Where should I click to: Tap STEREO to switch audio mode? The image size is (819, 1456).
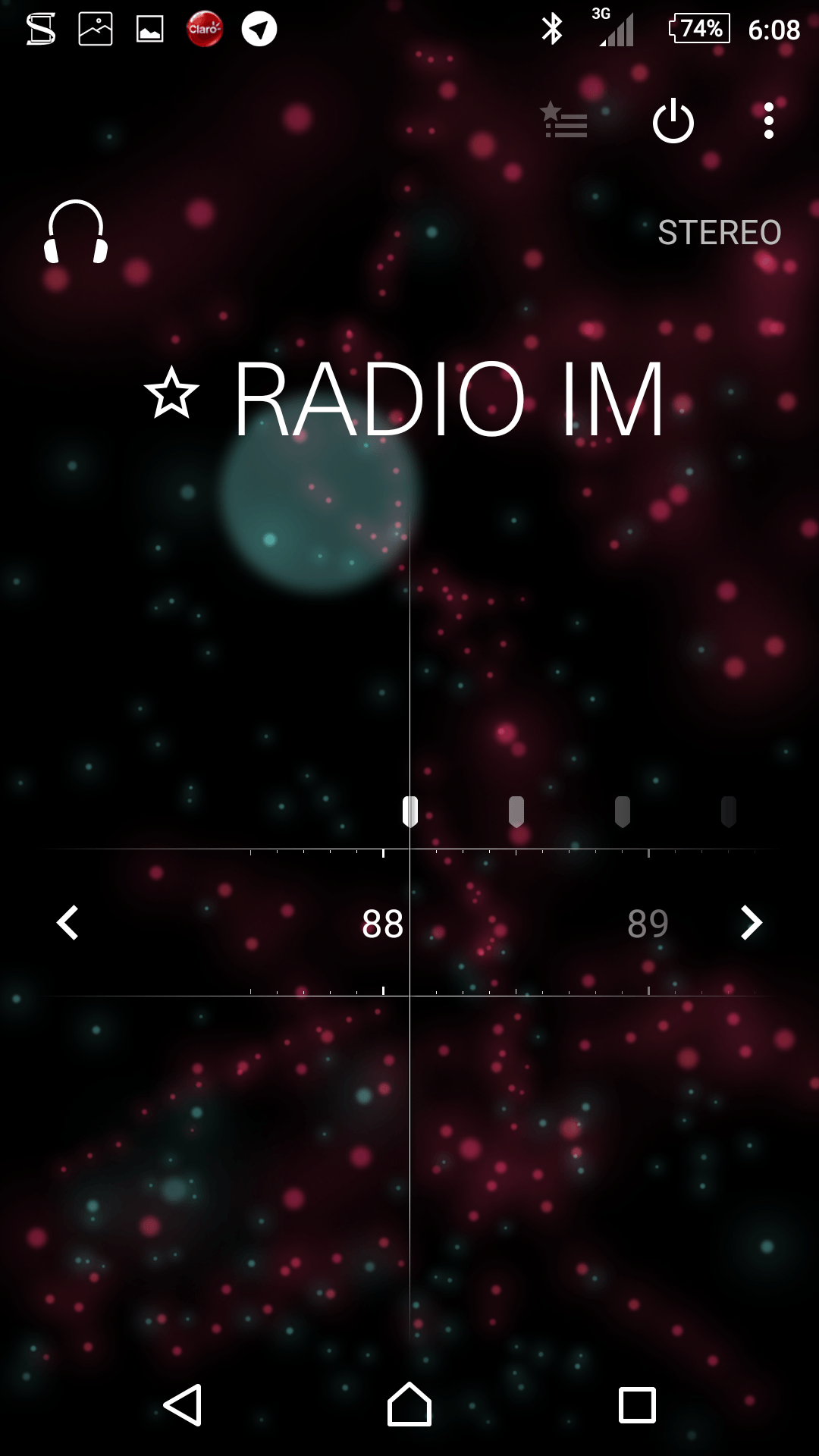[x=719, y=232]
